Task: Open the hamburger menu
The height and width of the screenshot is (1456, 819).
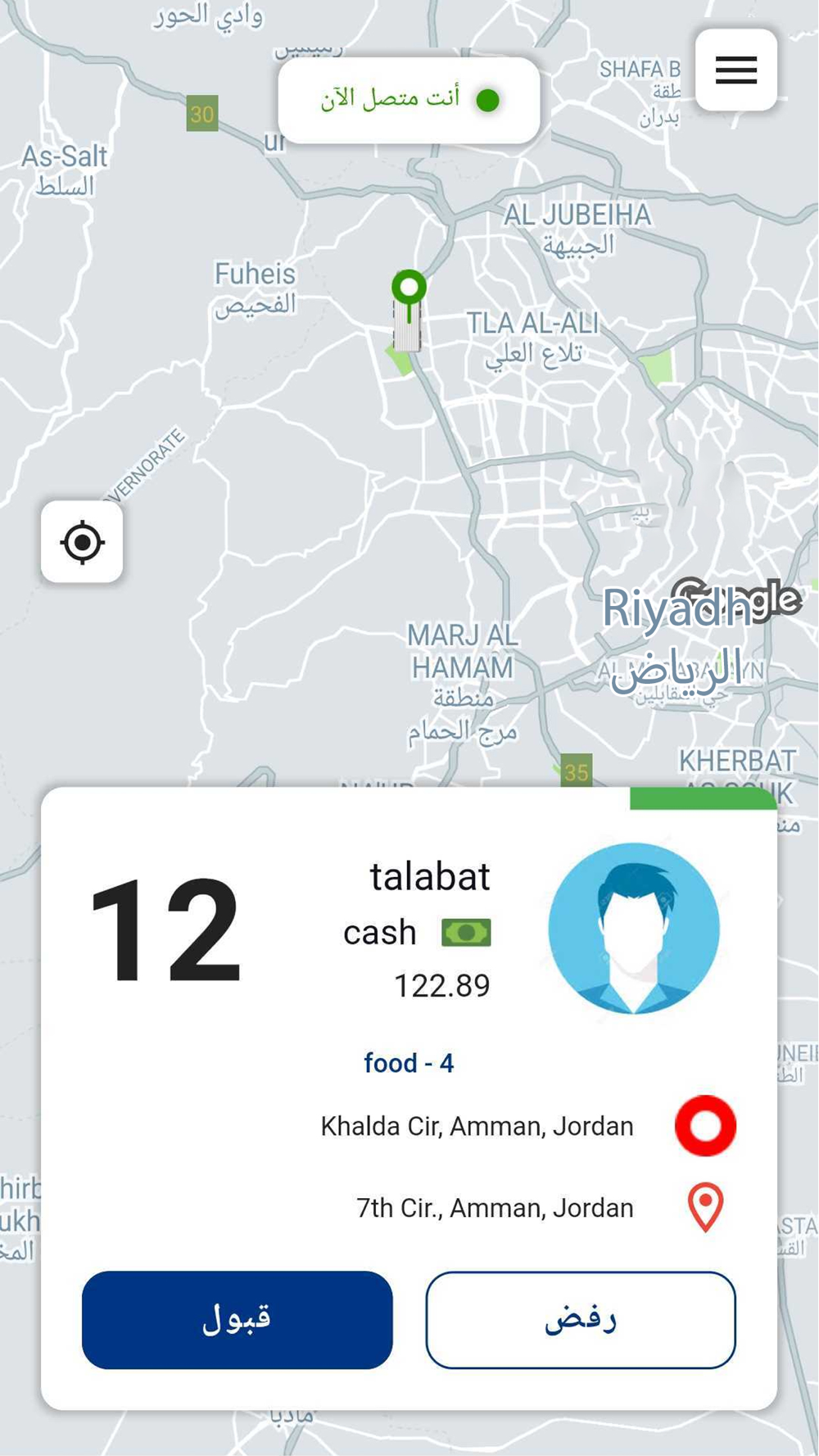Action: pyautogui.click(x=735, y=70)
